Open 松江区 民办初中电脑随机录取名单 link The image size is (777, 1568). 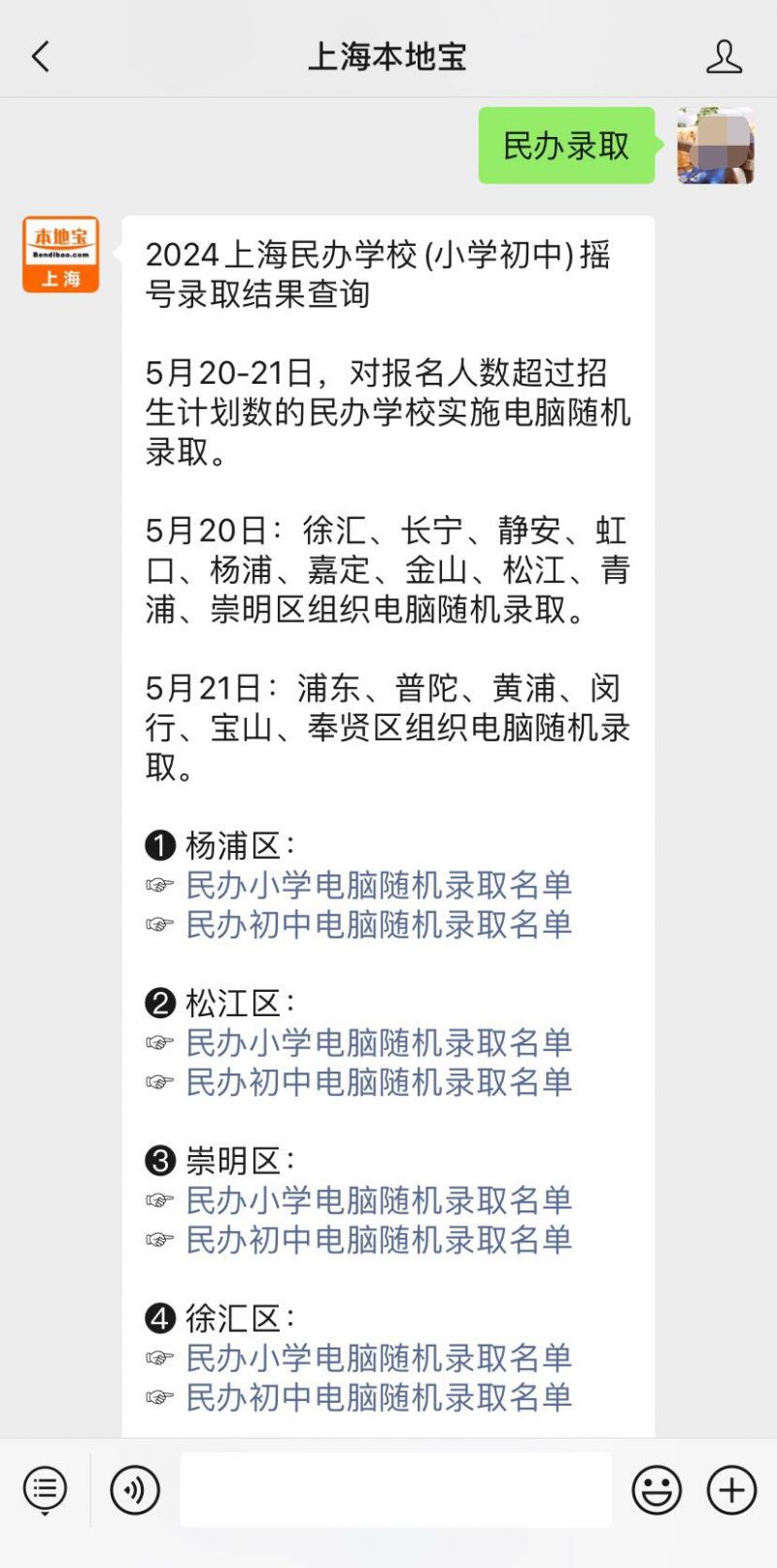378,1081
